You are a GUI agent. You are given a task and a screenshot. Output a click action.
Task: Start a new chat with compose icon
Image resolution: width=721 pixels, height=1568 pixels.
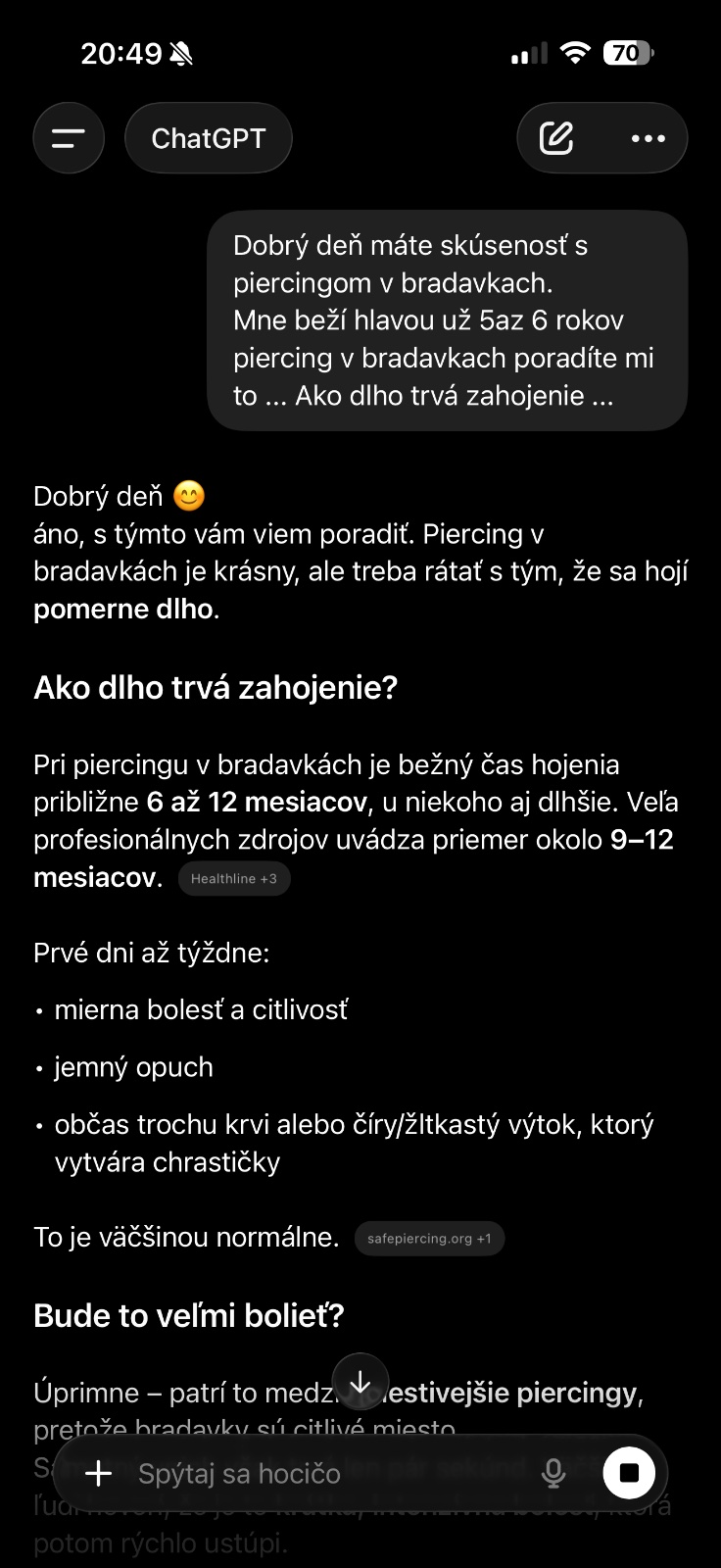[556, 138]
